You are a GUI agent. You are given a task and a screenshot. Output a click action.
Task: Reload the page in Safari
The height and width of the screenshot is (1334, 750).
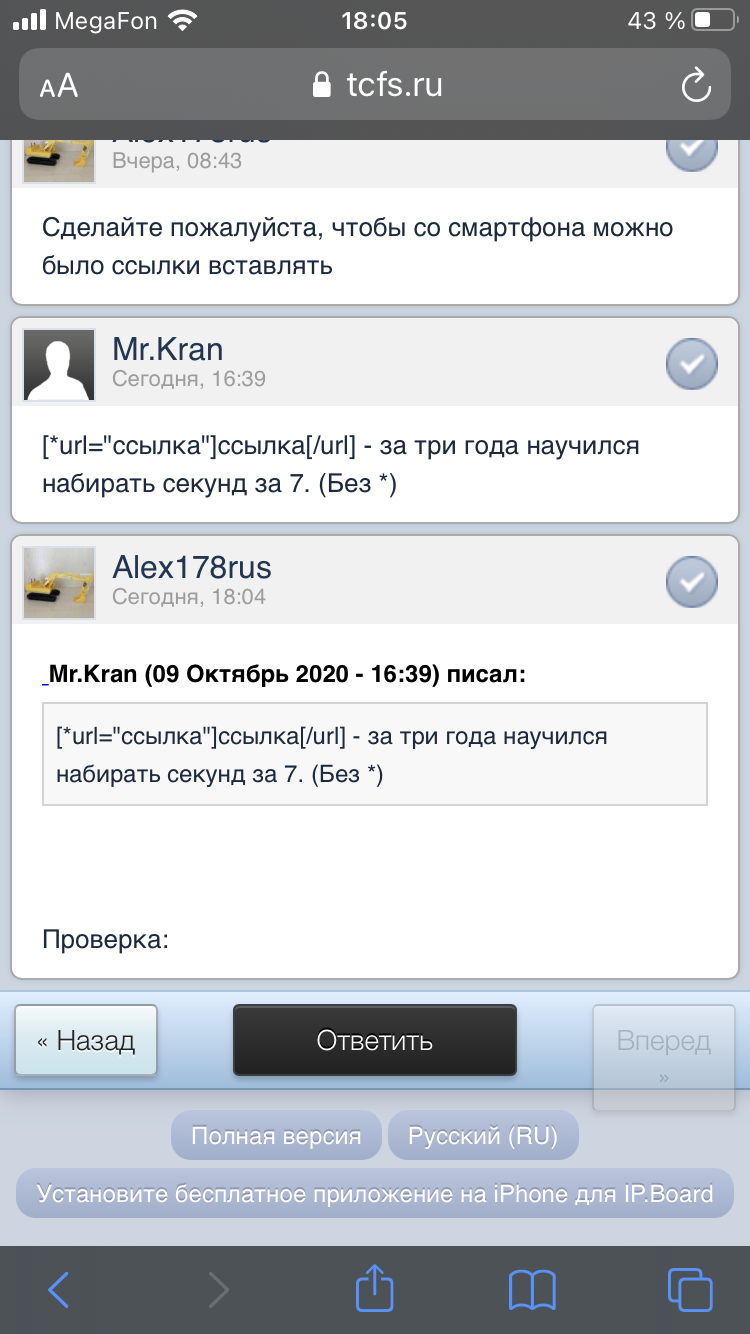coord(695,86)
